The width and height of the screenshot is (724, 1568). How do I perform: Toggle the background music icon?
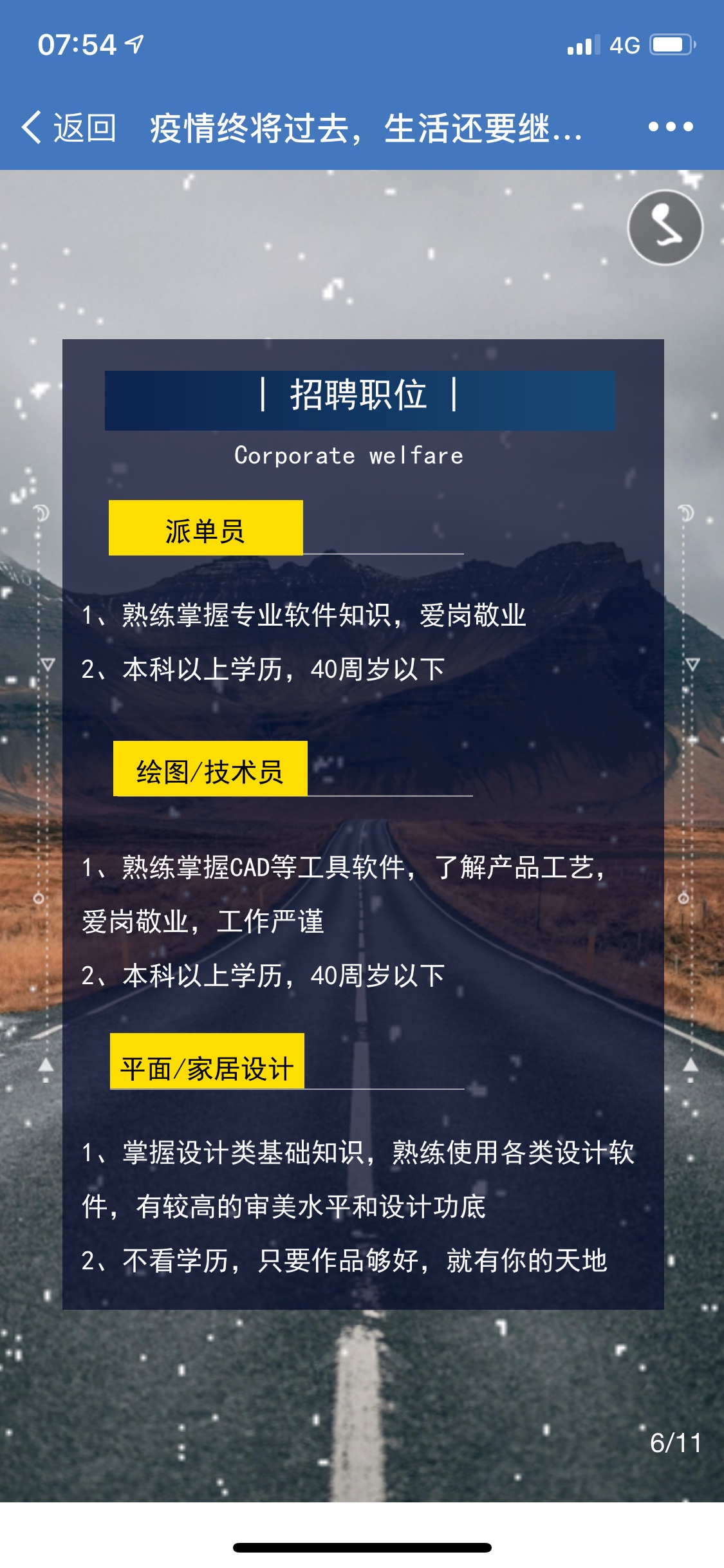[665, 227]
